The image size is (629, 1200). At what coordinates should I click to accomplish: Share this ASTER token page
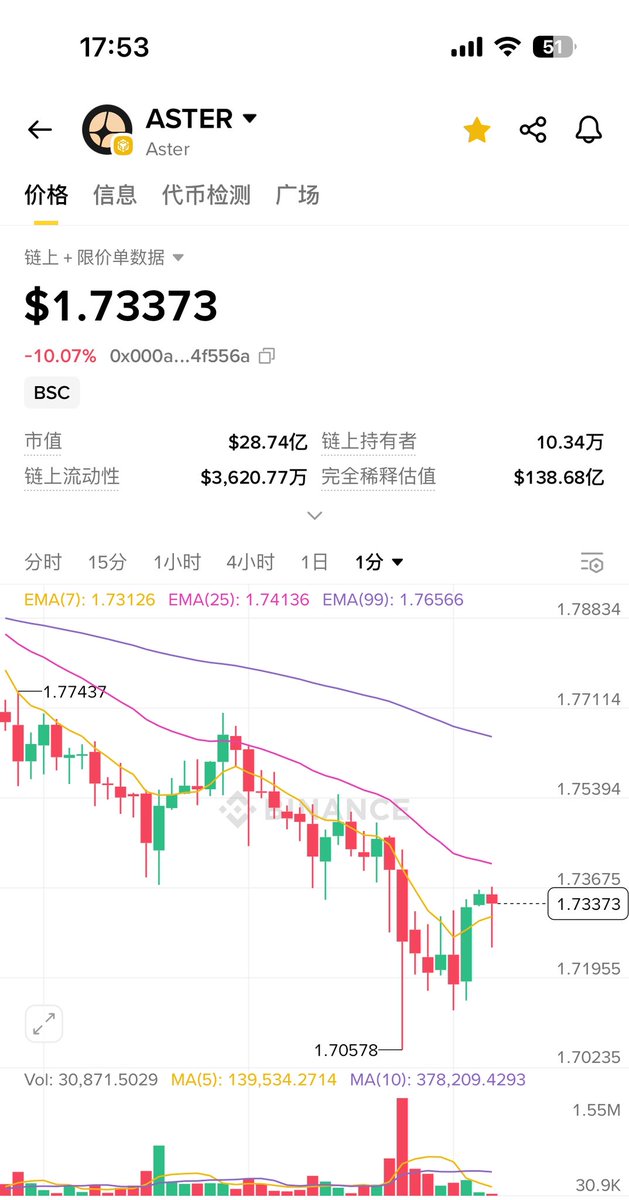533,129
